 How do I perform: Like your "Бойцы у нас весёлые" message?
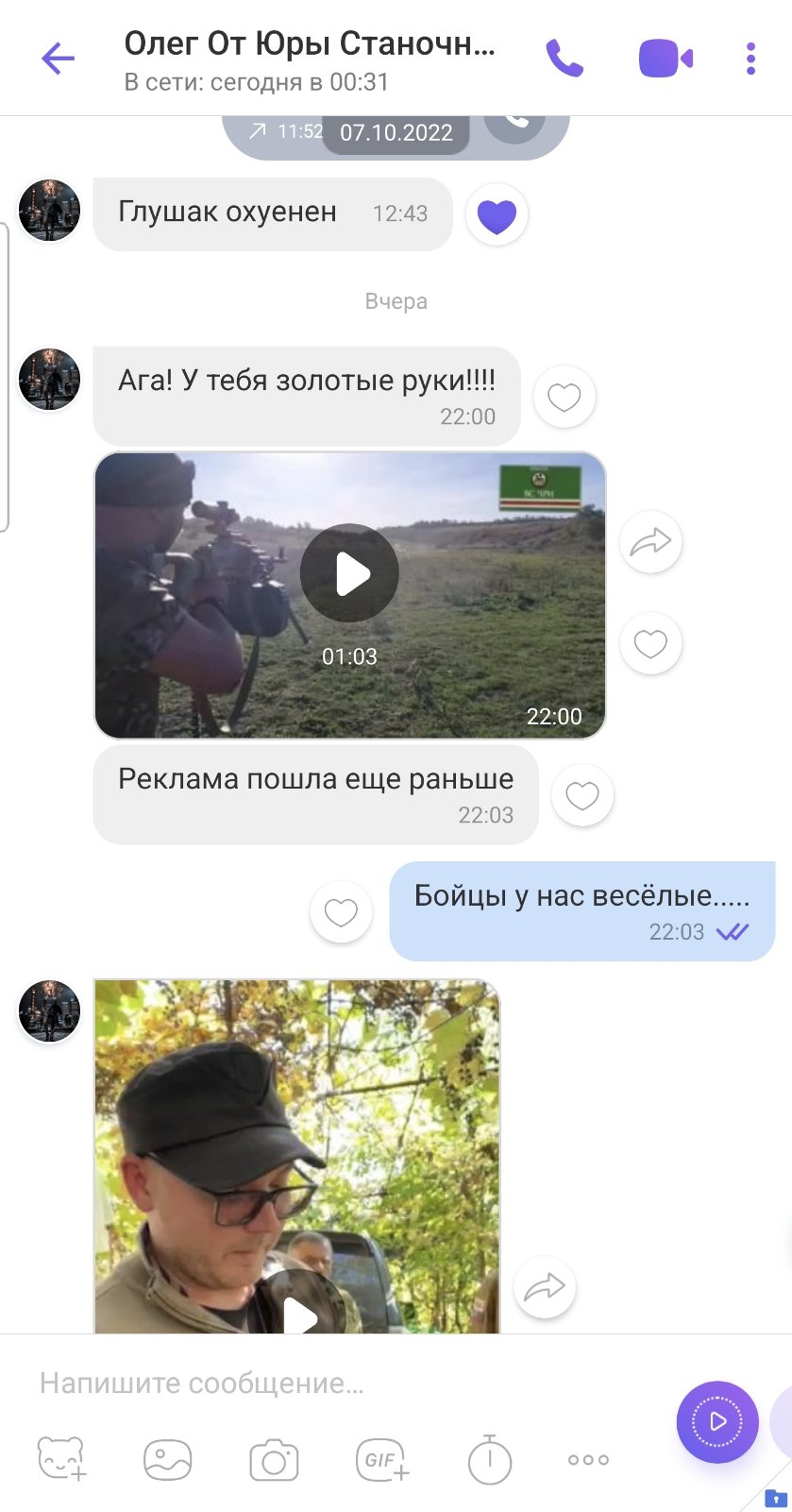[341, 912]
